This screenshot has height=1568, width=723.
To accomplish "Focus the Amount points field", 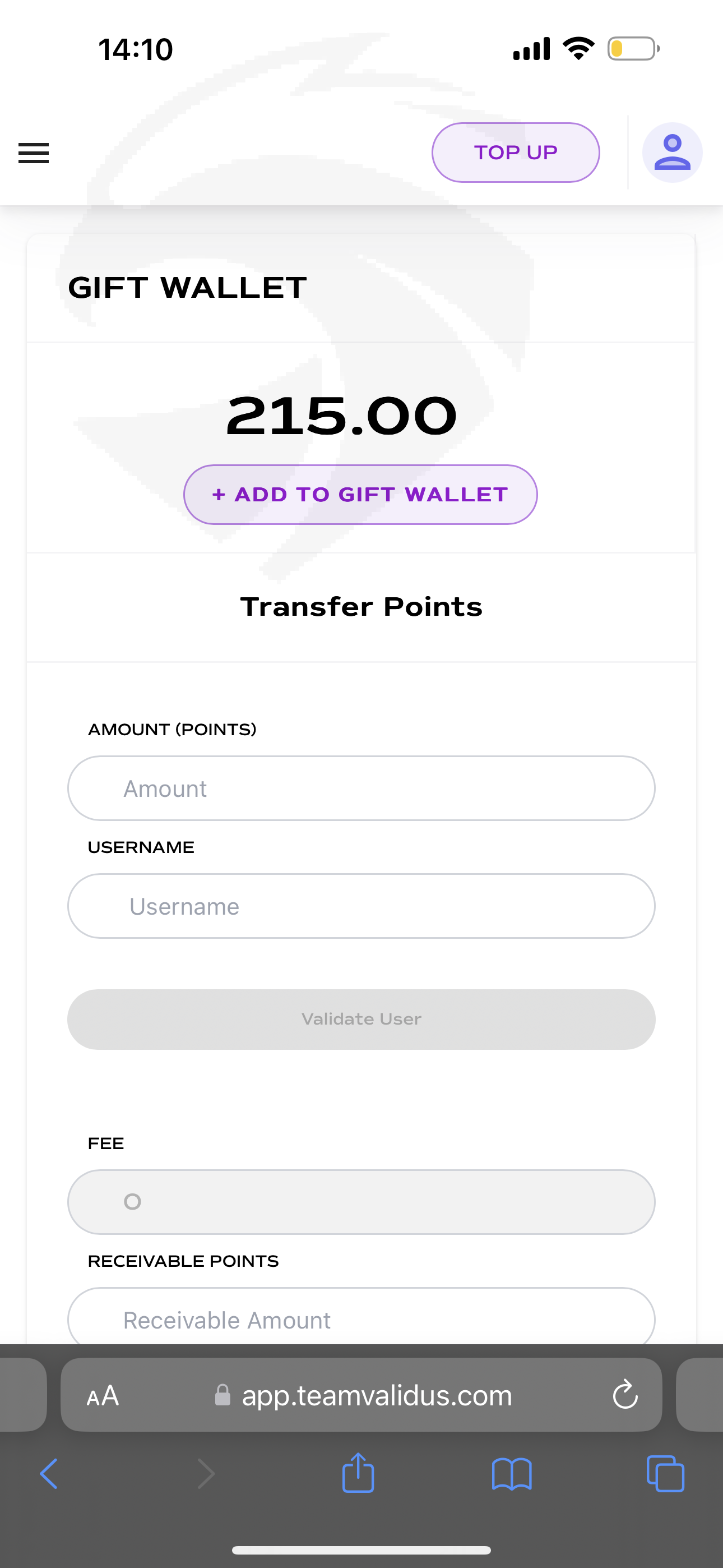I will point(361,788).
